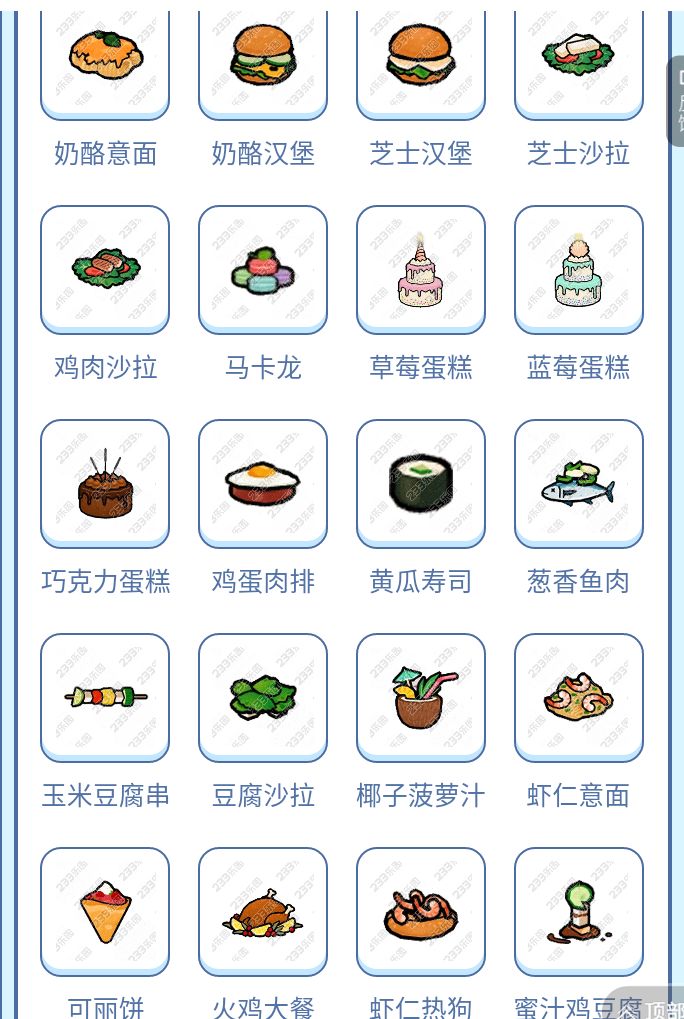Open the 可丽饼 crepe tile
Image resolution: width=684 pixels, height=1019 pixels.
pos(105,911)
